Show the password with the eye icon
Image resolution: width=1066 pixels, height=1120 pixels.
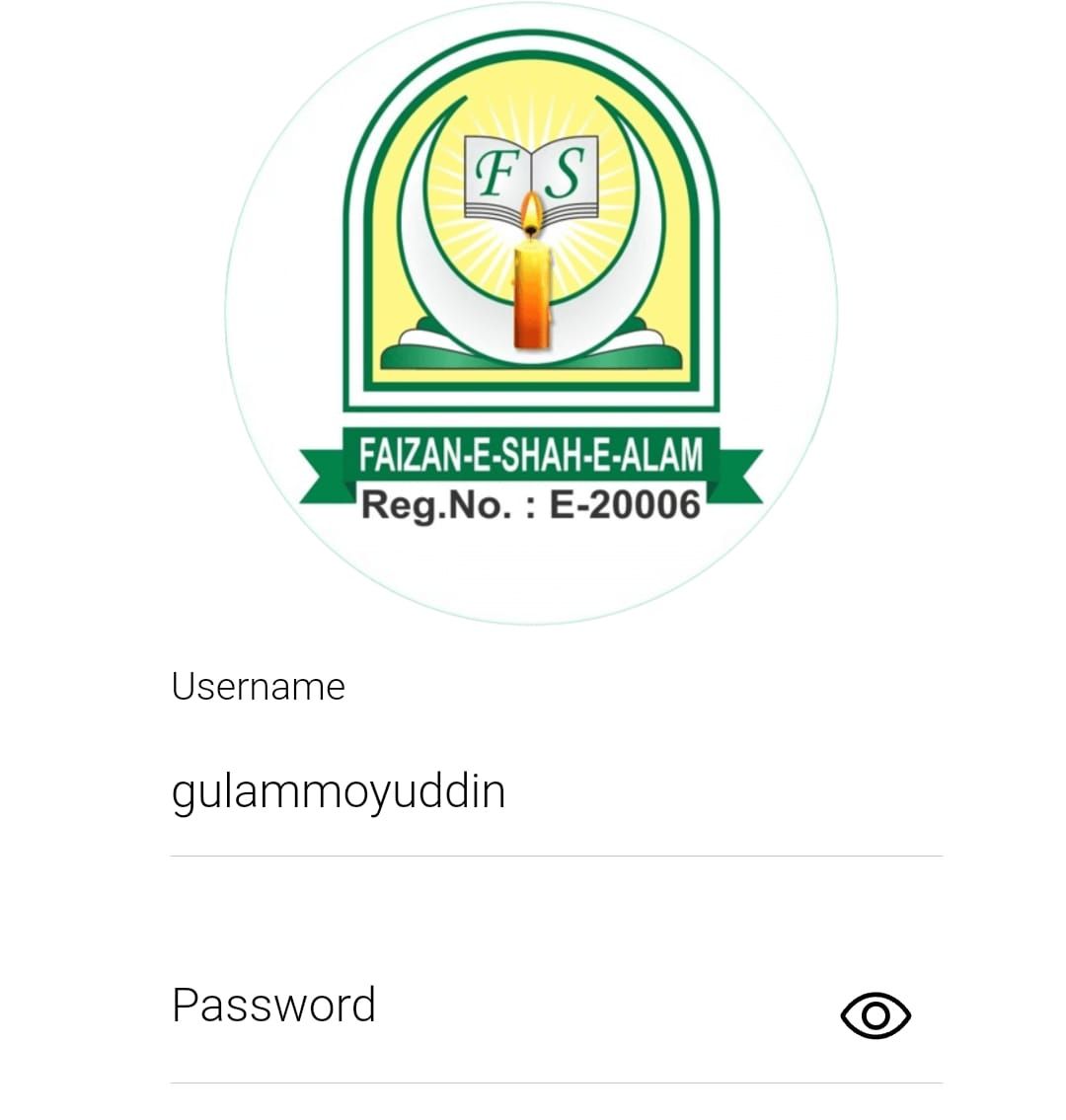pyautogui.click(x=875, y=1015)
